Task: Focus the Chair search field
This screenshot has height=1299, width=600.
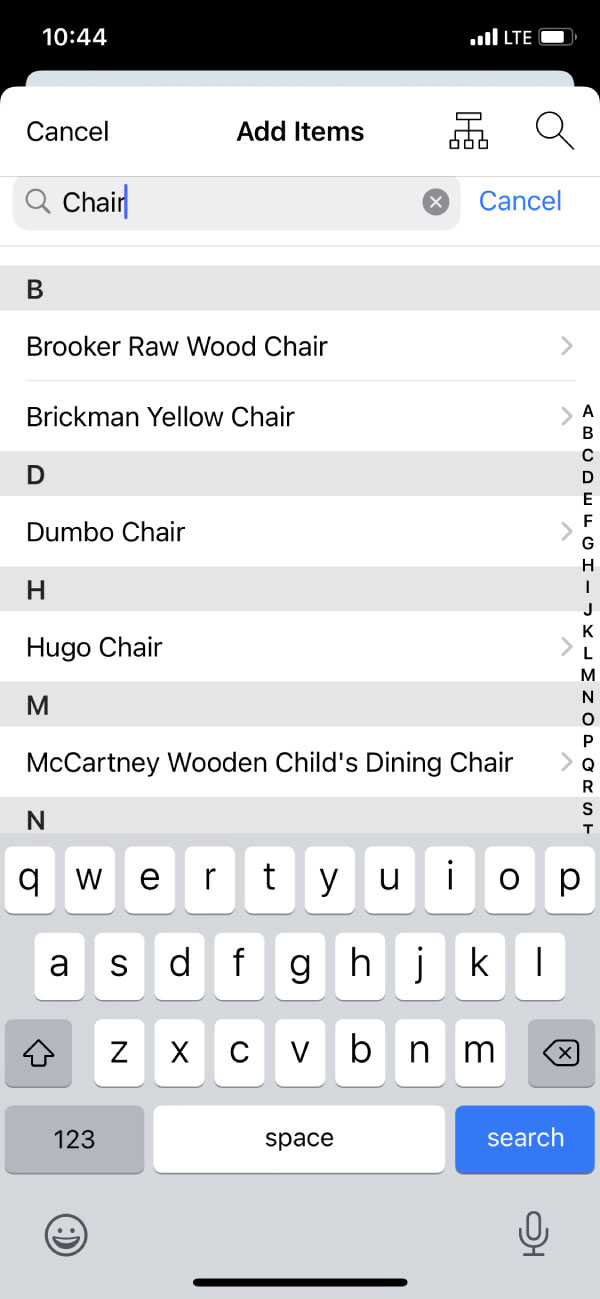Action: (x=236, y=202)
